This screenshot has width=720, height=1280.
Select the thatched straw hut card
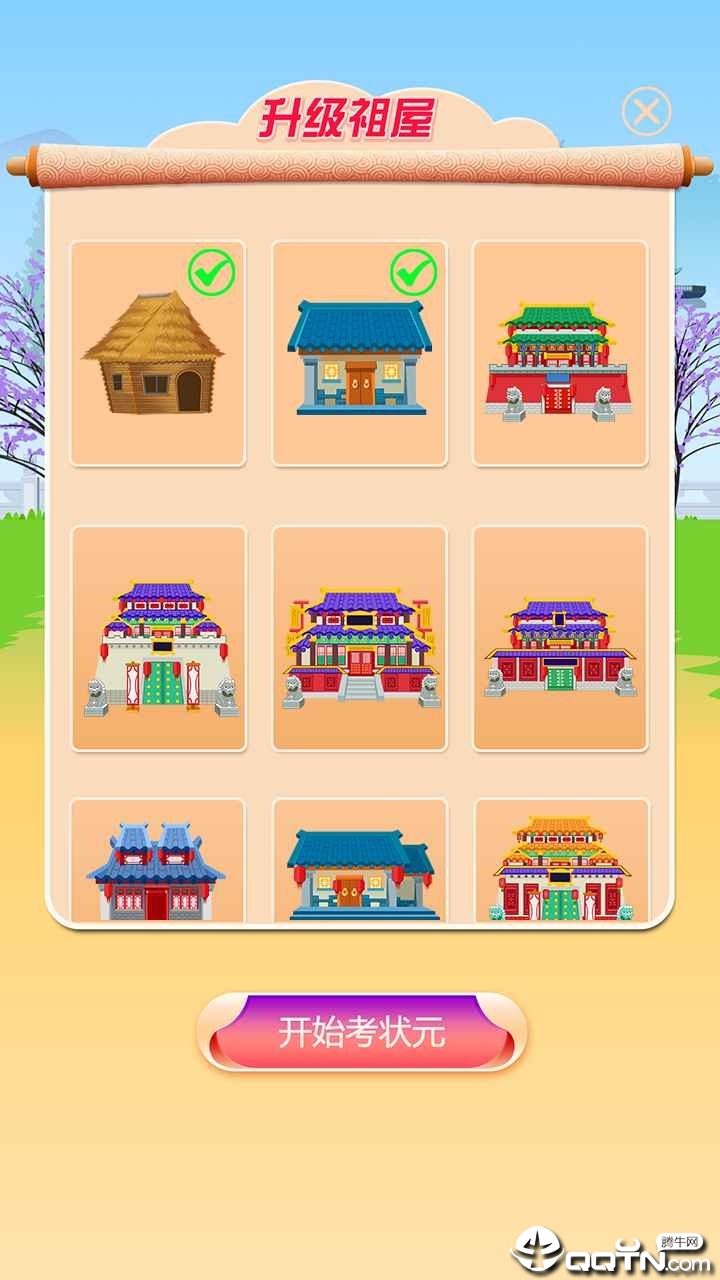158,353
